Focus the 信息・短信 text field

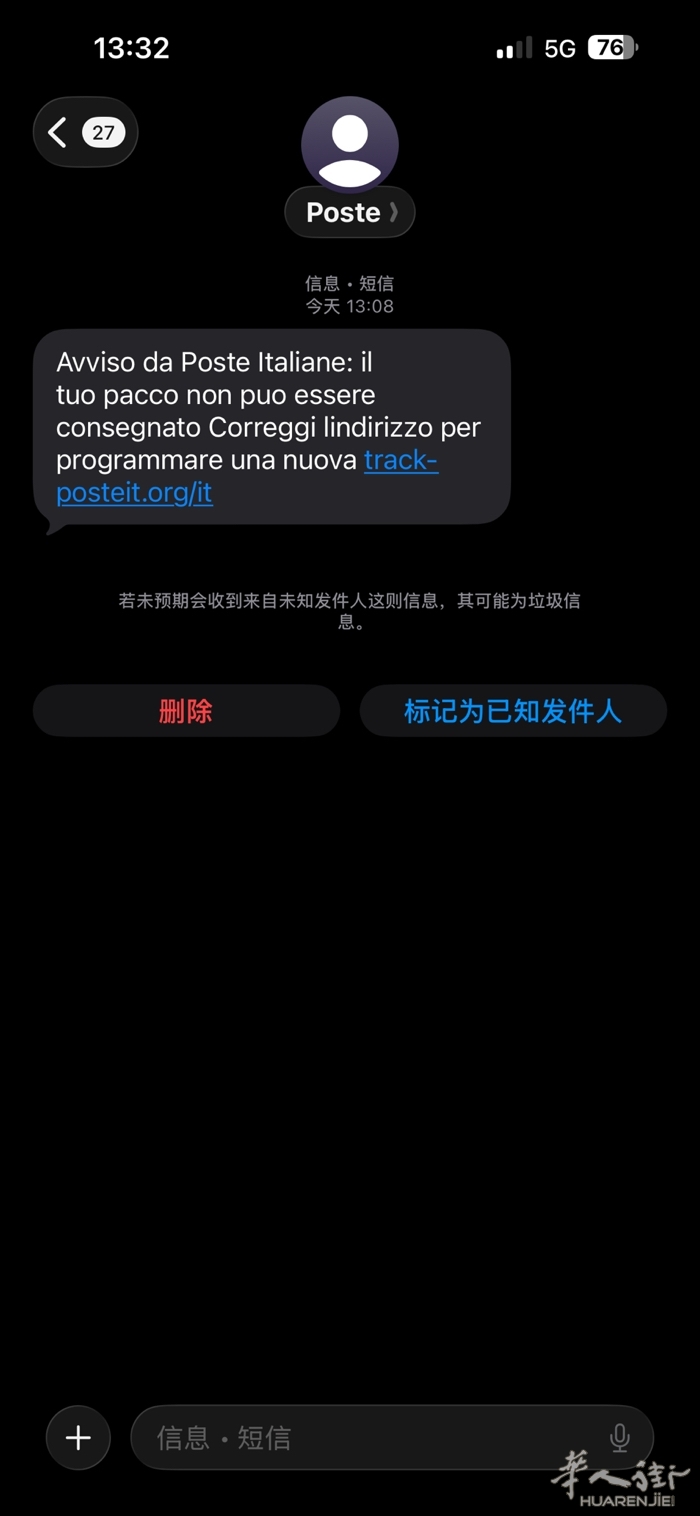click(x=370, y=1438)
